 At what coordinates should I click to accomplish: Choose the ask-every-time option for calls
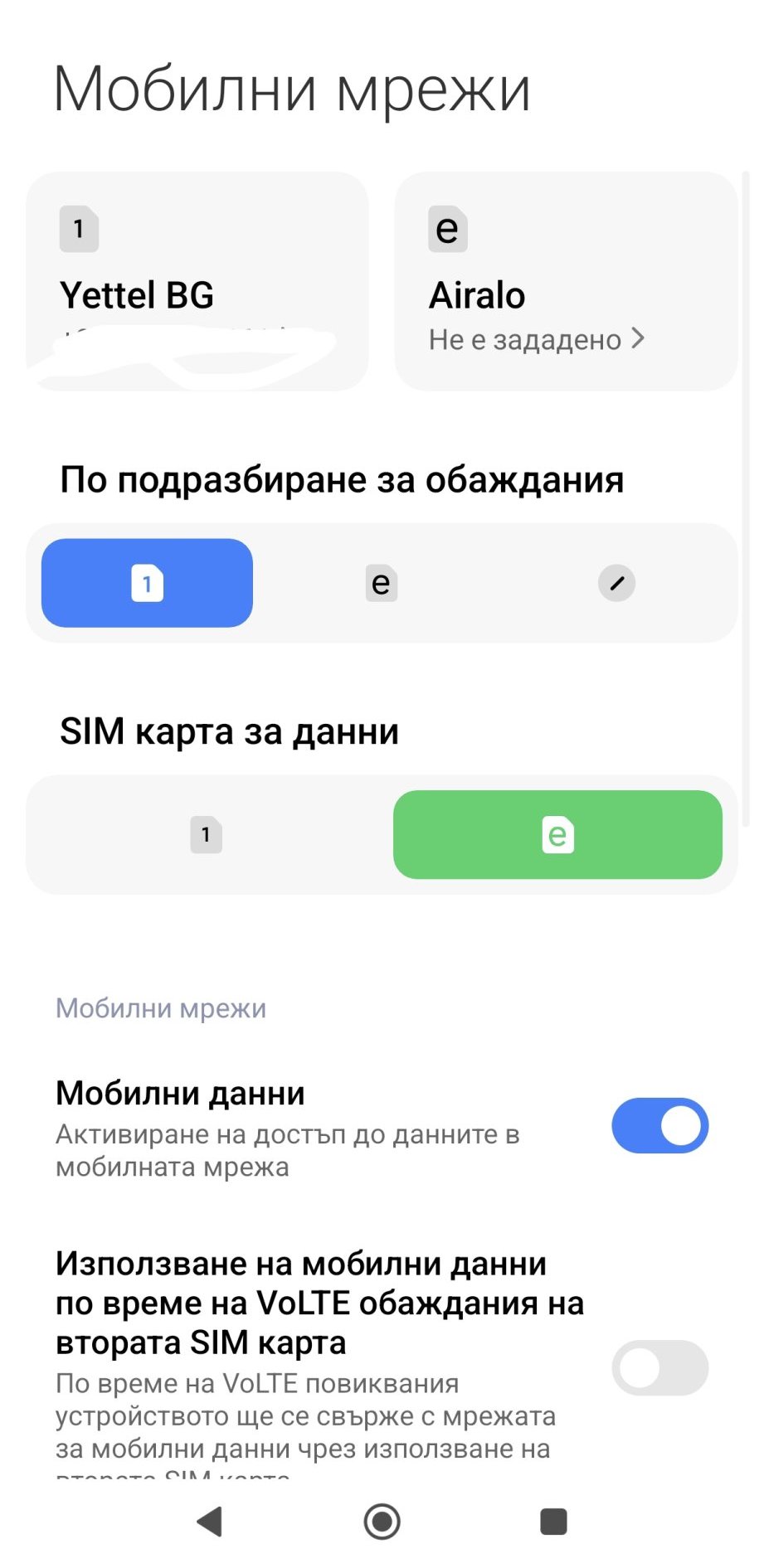(616, 583)
